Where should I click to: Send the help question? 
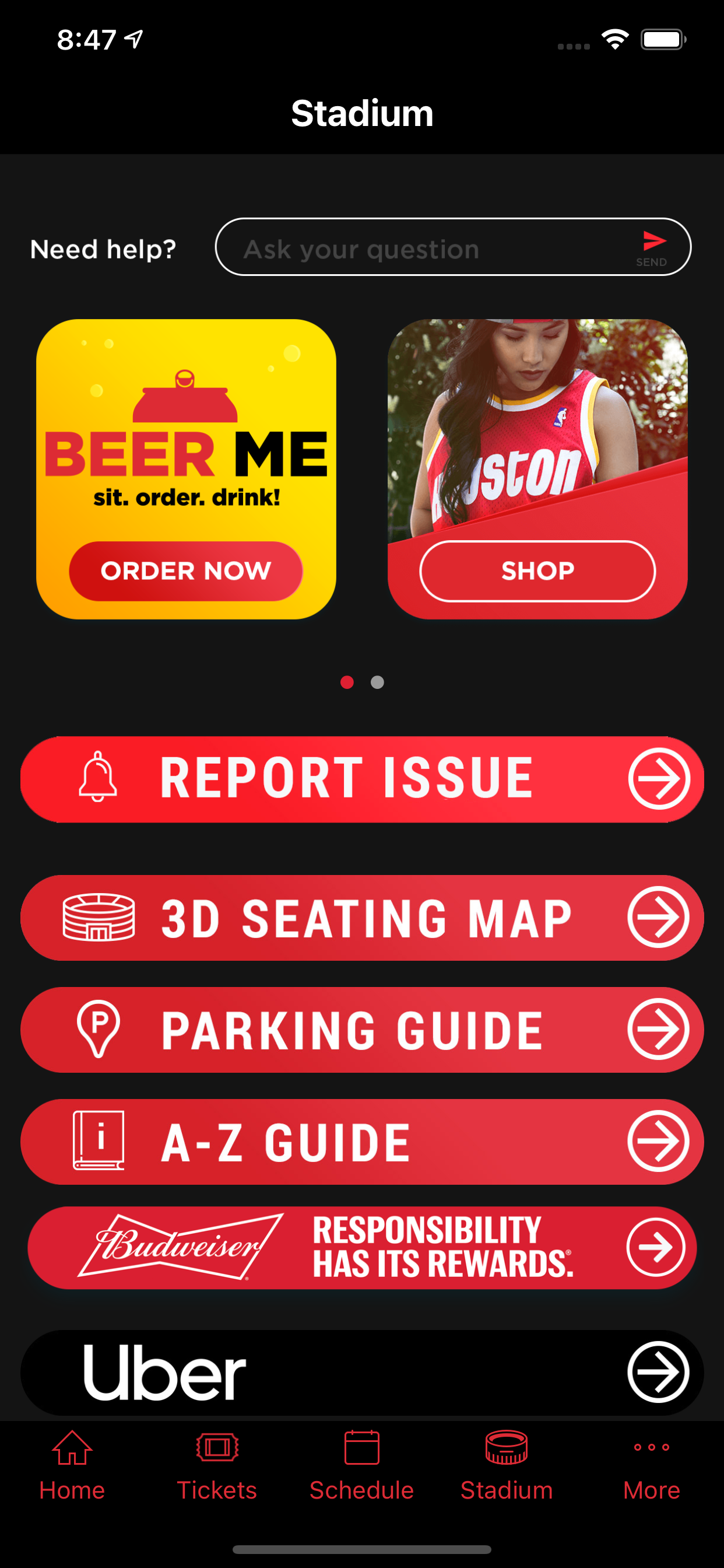click(653, 247)
